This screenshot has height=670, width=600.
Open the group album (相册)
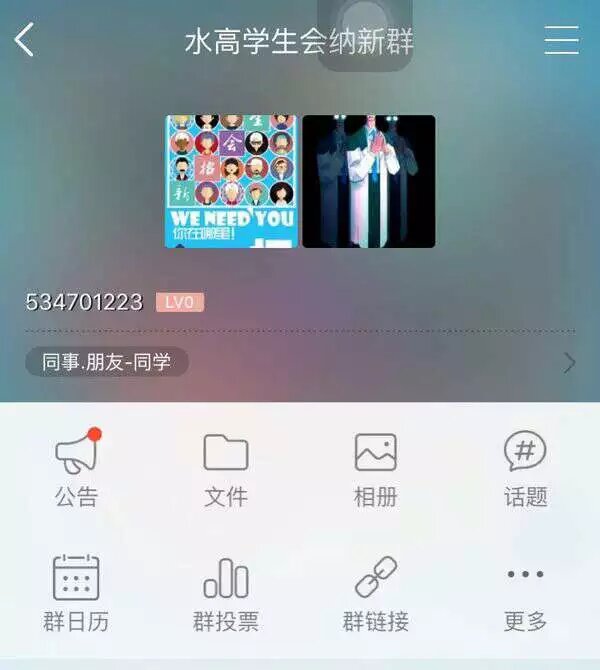[376, 468]
